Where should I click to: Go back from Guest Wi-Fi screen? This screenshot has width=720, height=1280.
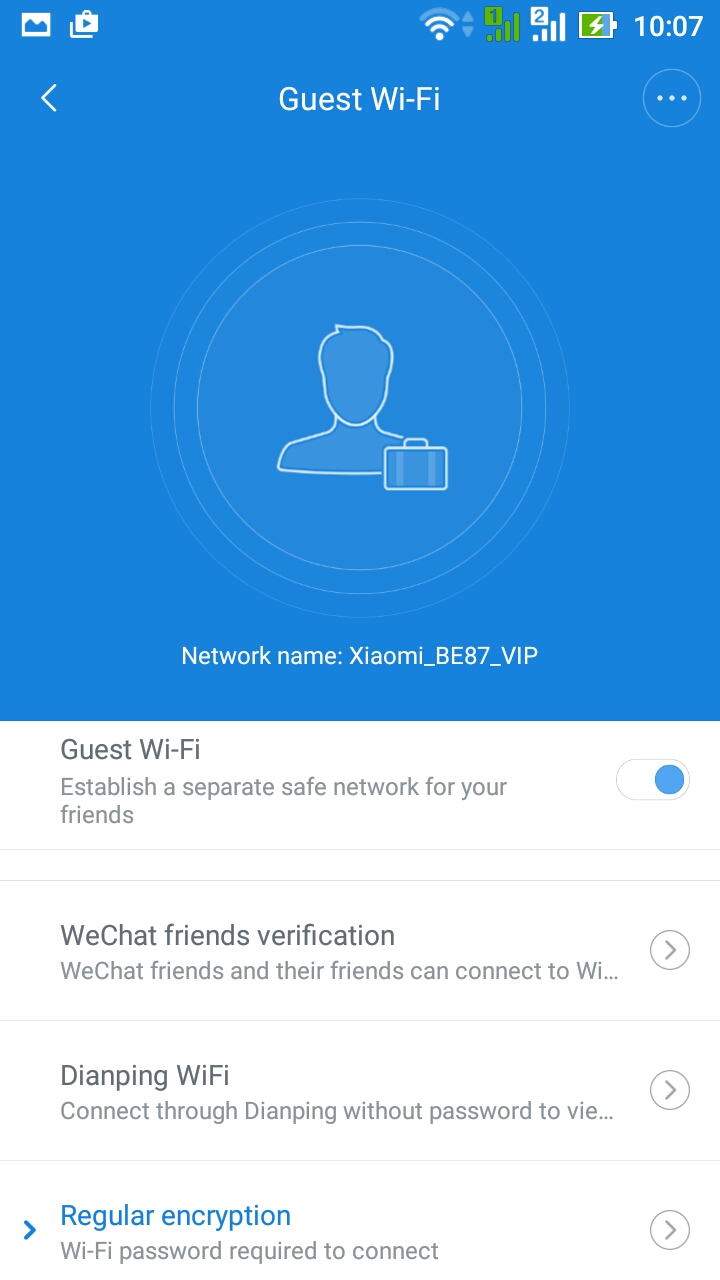pos(48,98)
